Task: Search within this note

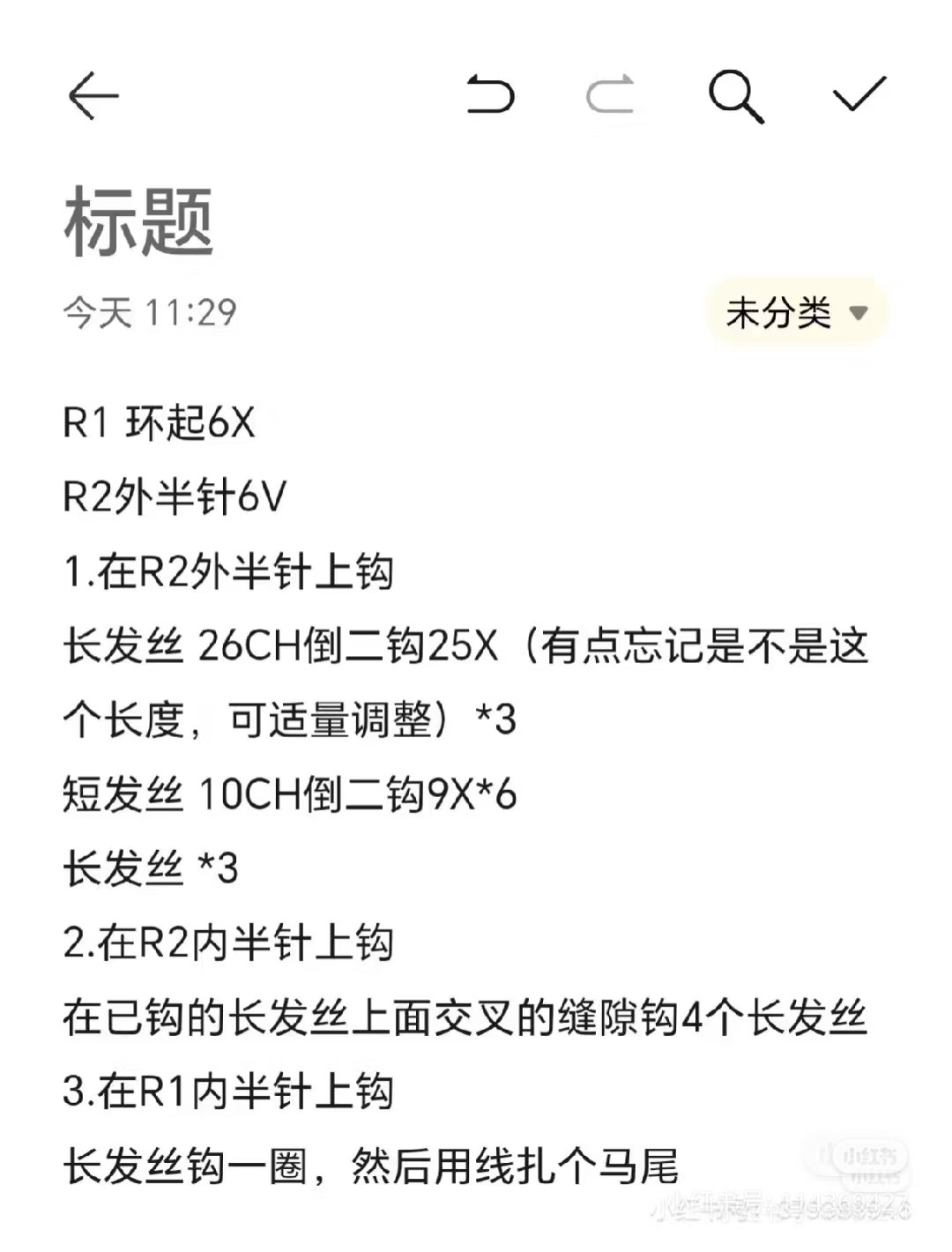Action: 735,95
